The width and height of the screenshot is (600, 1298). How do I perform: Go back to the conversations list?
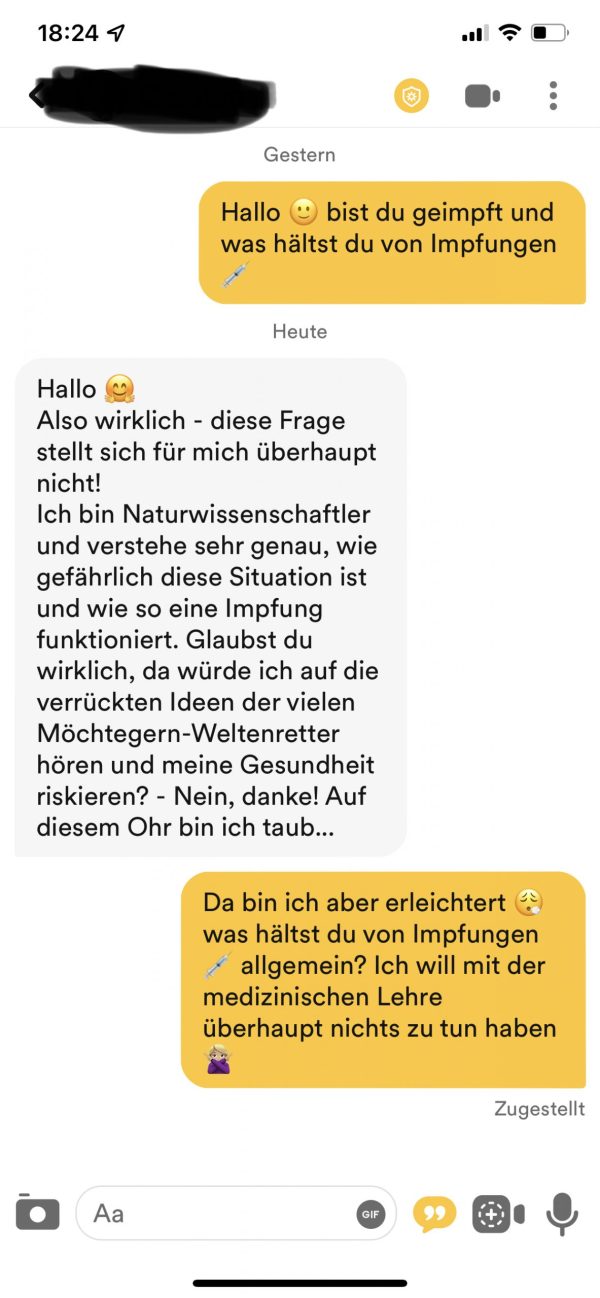click(36, 96)
